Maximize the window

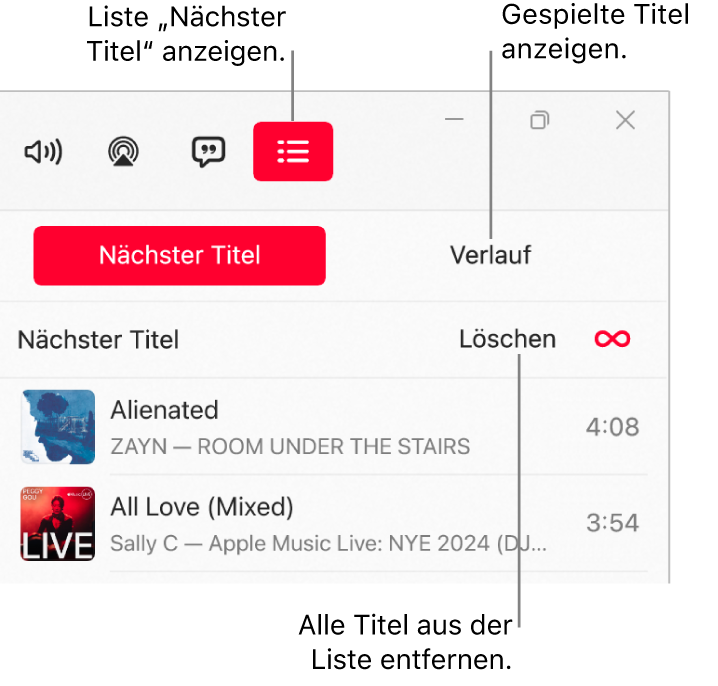pyautogui.click(x=540, y=120)
